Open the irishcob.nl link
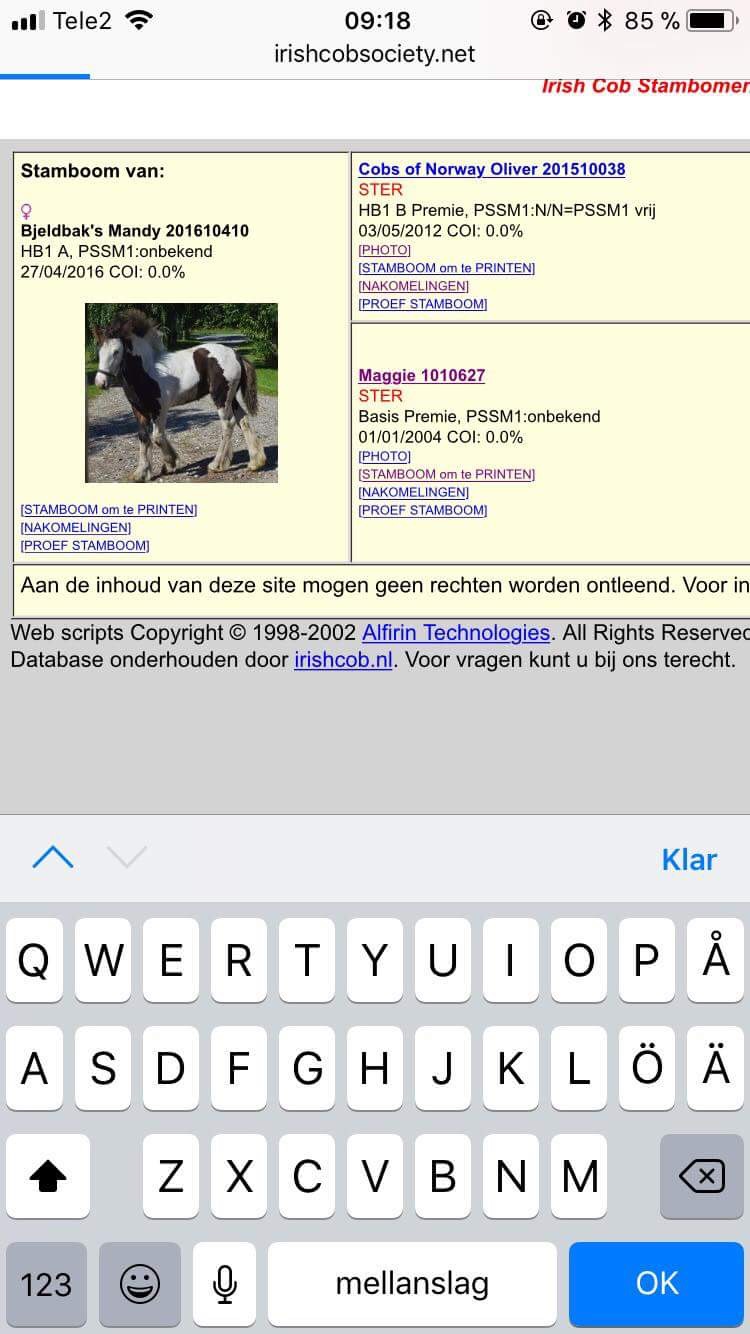 tap(343, 659)
